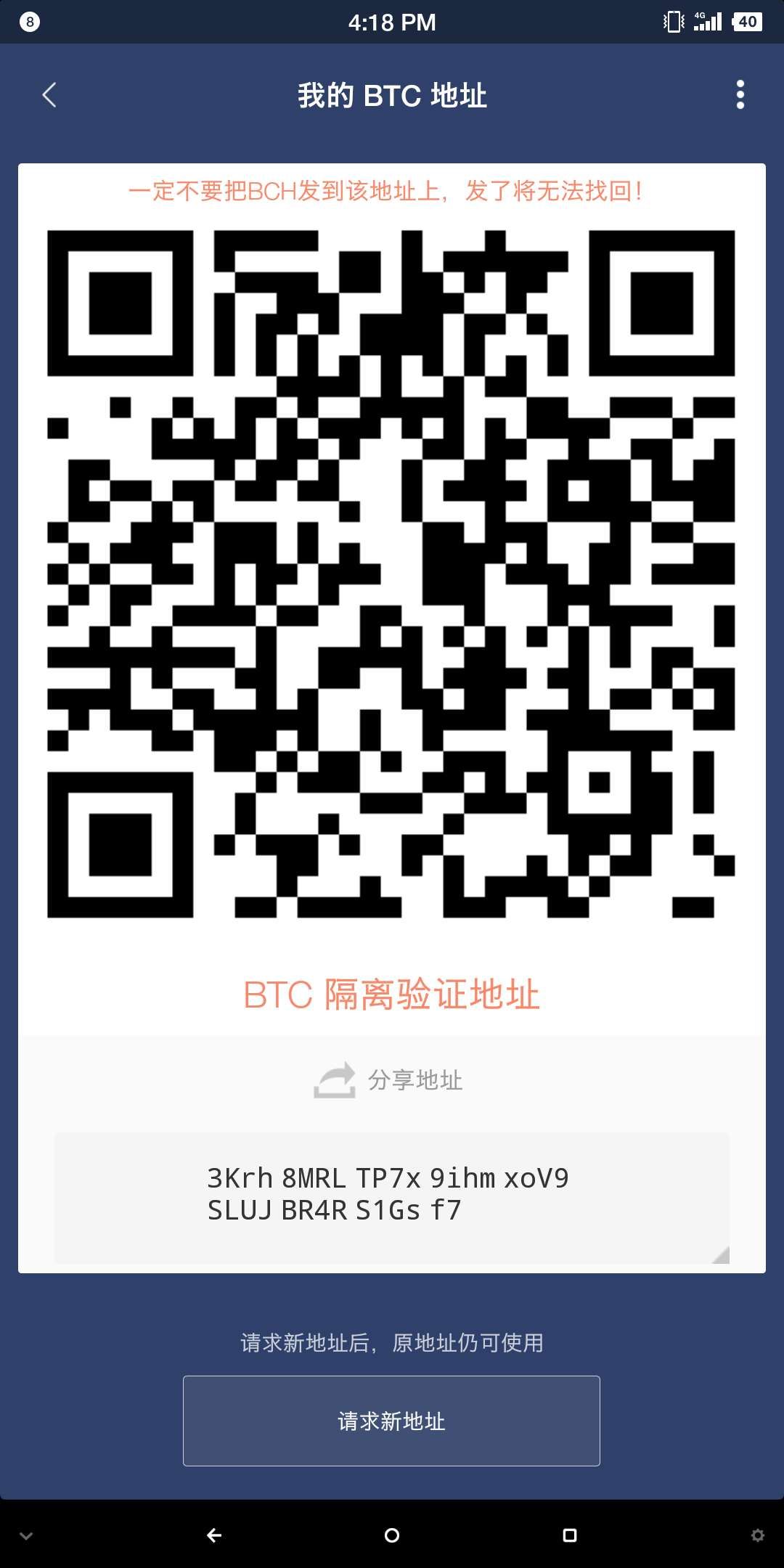Tap the cellular signal bars icon

tap(706, 22)
